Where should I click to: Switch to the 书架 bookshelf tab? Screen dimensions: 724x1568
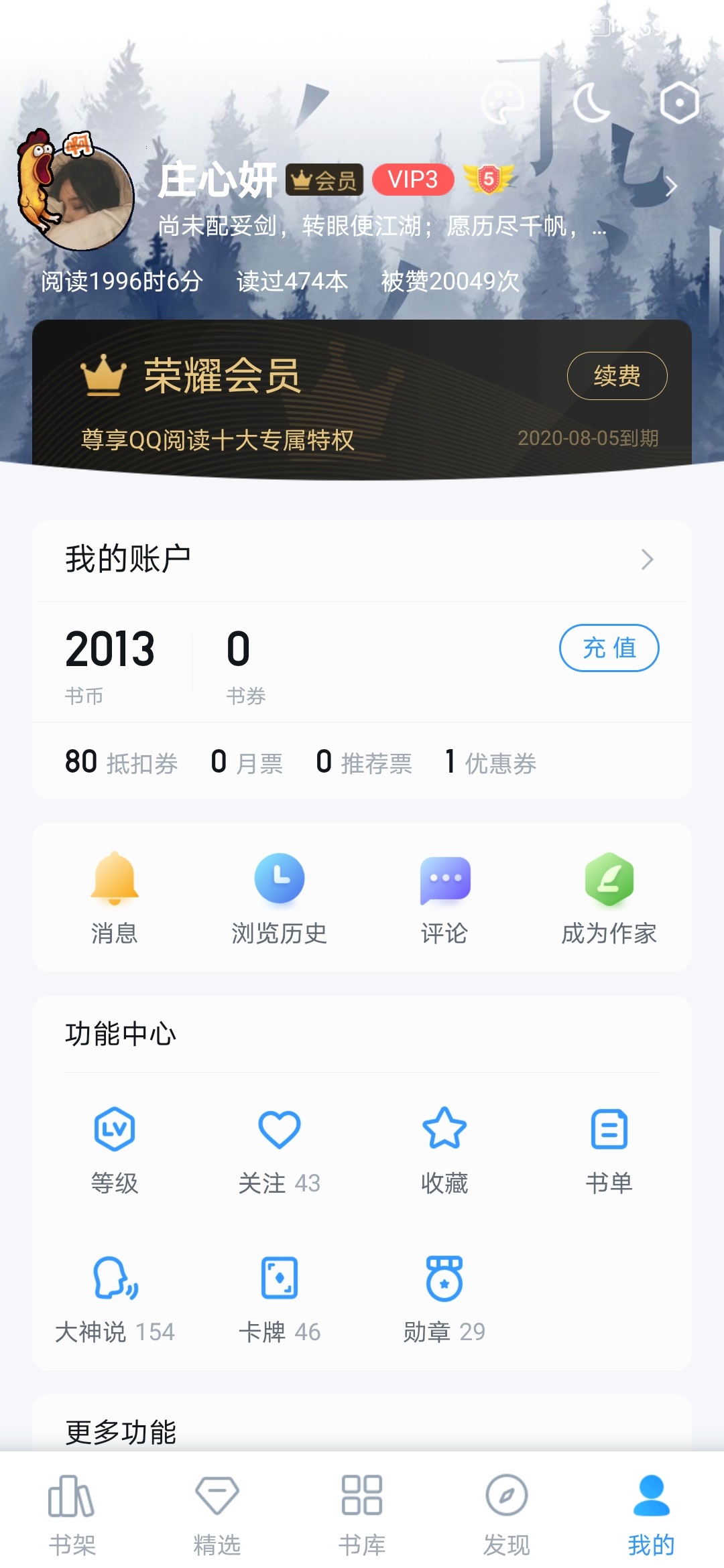click(x=72, y=1514)
